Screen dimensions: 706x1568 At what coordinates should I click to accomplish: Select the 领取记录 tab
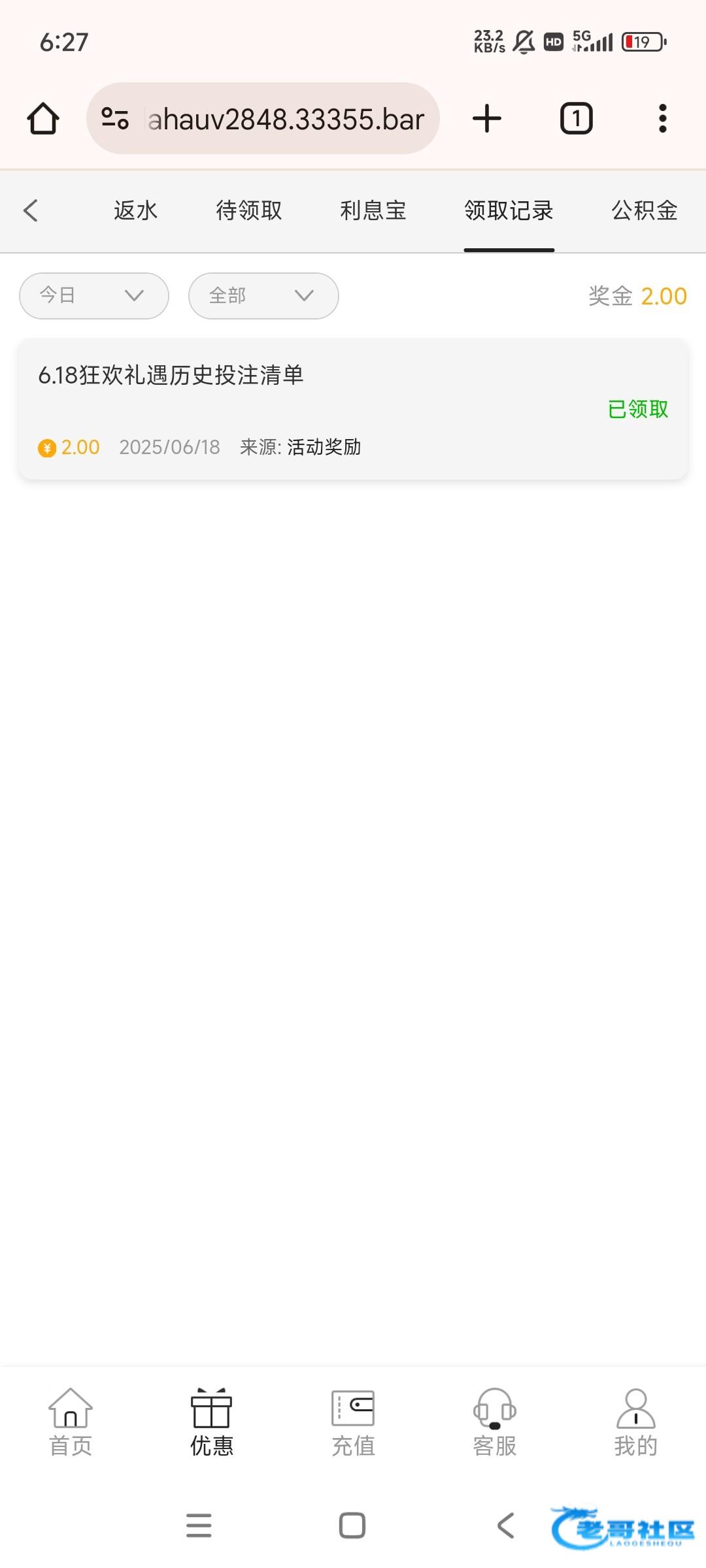coord(509,210)
